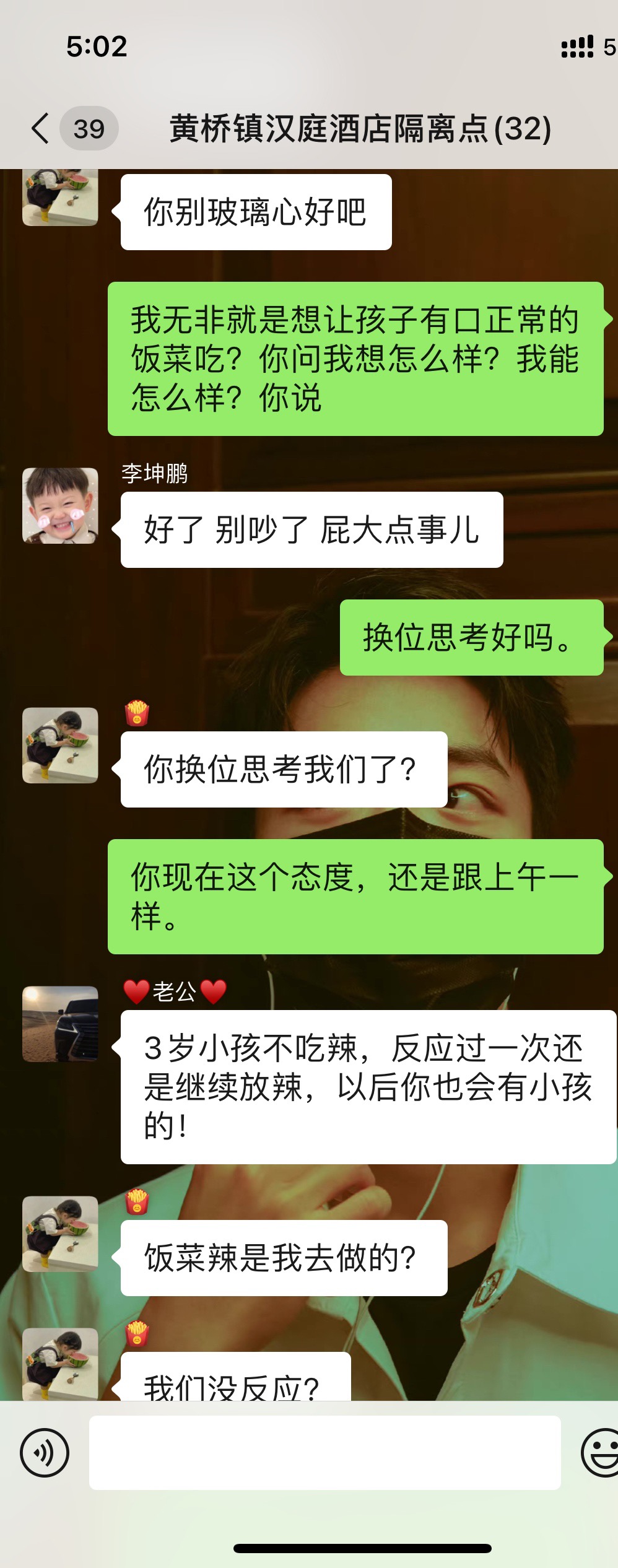The image size is (618, 1568).
Task: Switch to voice message input
Action: point(45,1452)
